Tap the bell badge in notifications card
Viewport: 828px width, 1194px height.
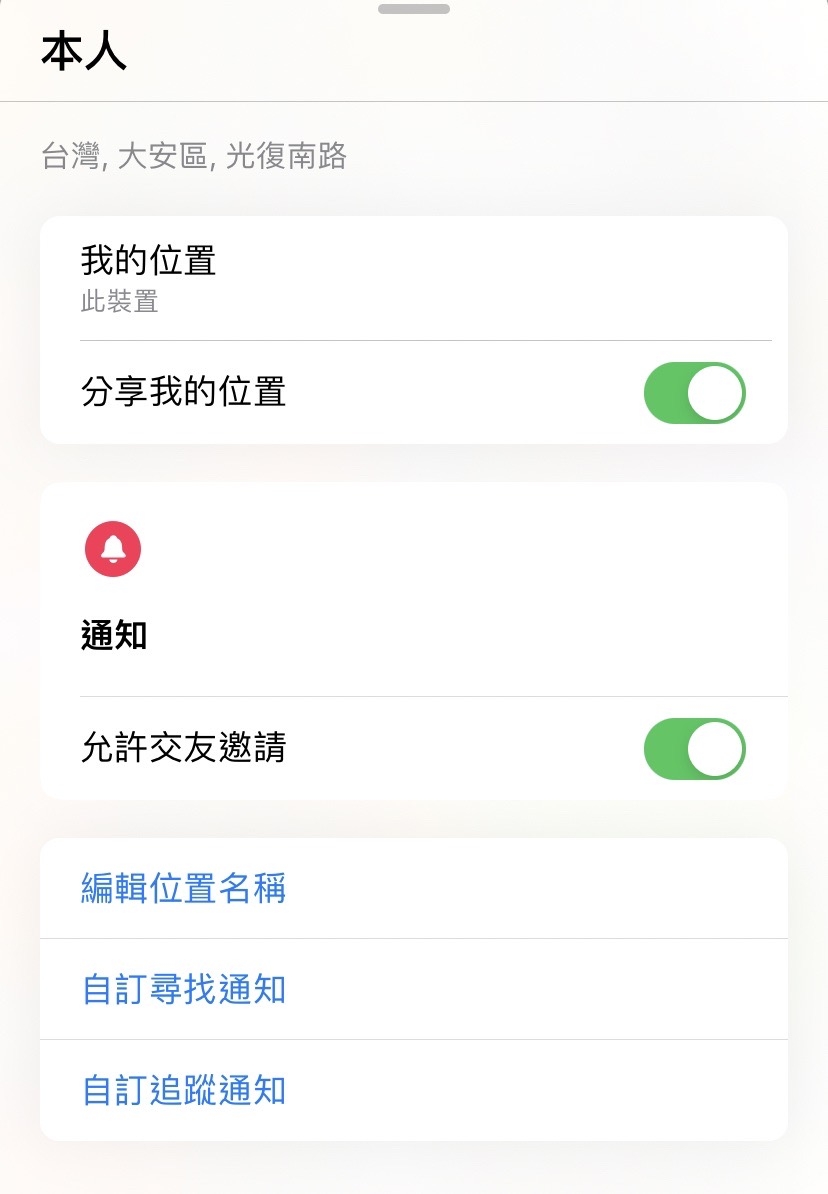pos(112,548)
